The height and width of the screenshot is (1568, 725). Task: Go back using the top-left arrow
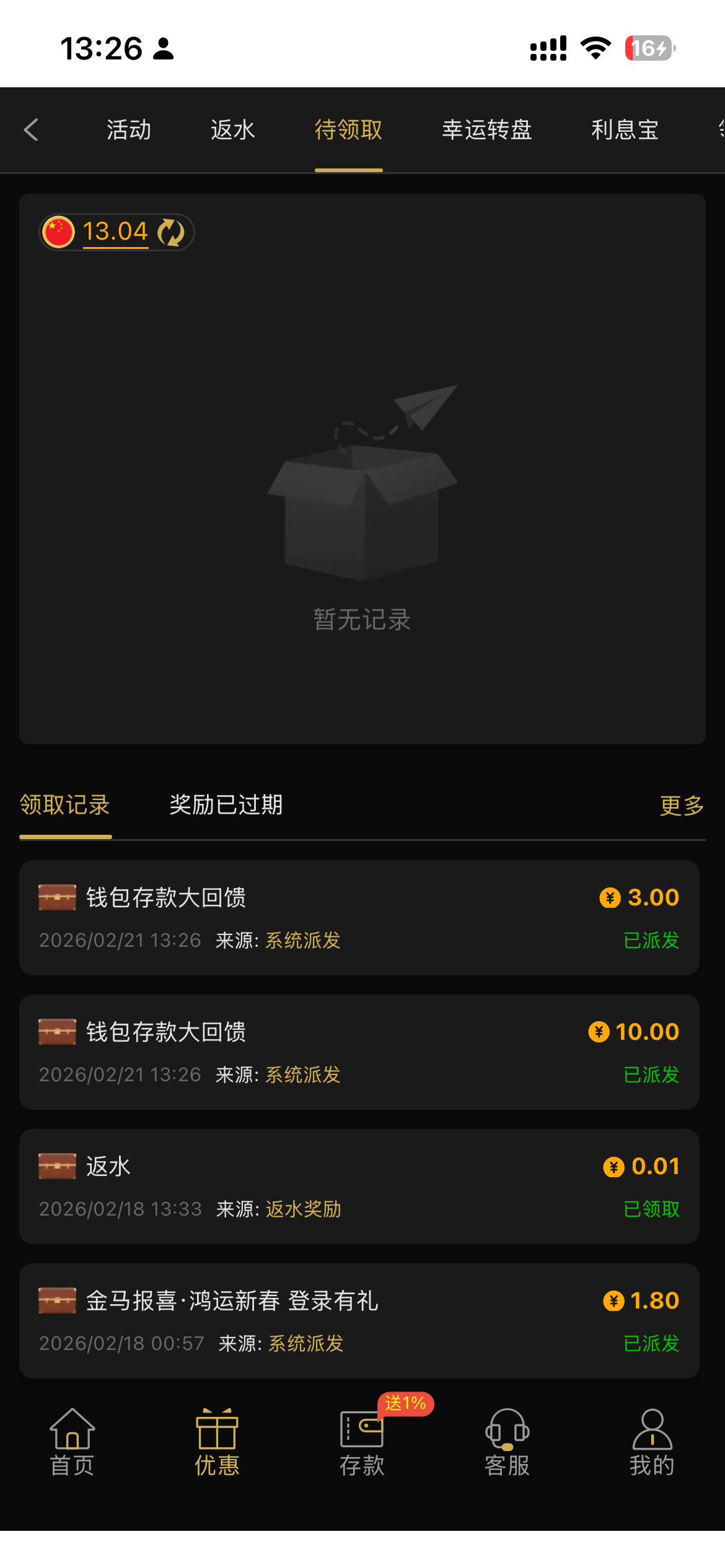coord(32,130)
